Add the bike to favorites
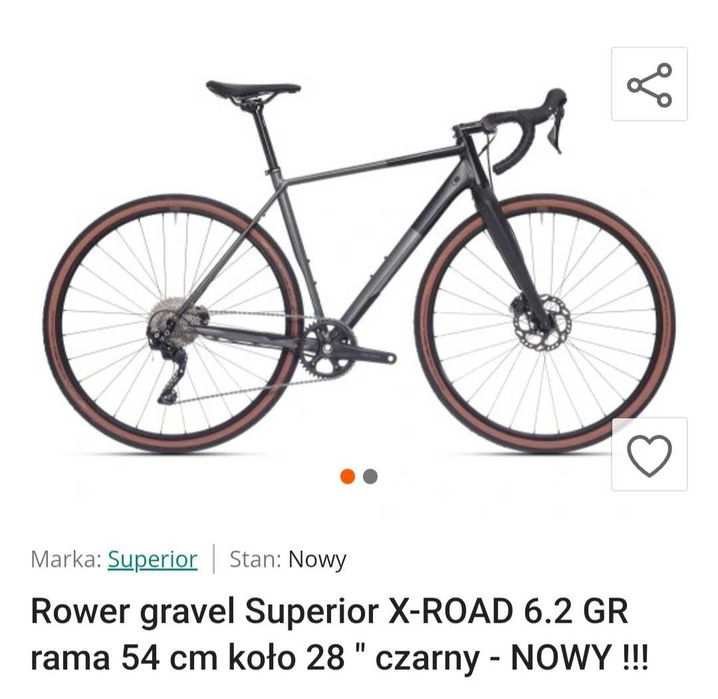718x699 pixels. click(649, 455)
